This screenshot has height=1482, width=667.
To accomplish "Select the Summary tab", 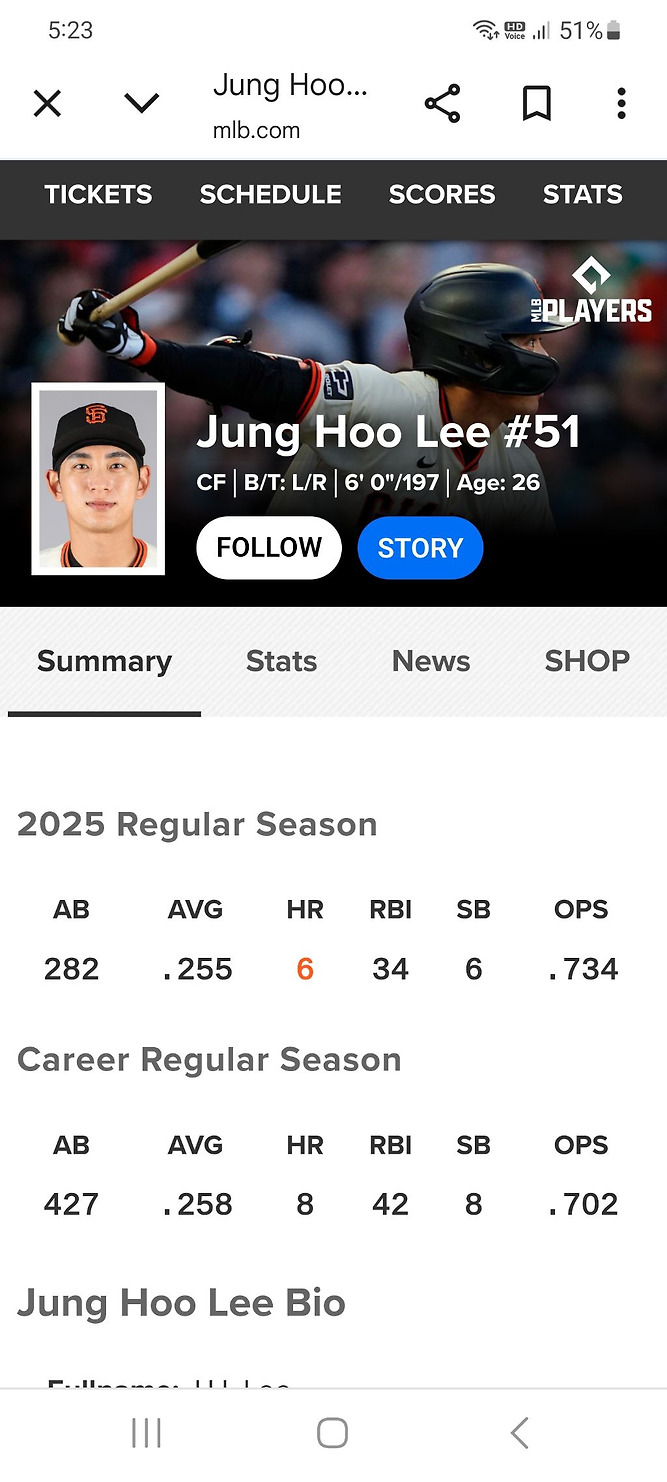I will [x=104, y=661].
